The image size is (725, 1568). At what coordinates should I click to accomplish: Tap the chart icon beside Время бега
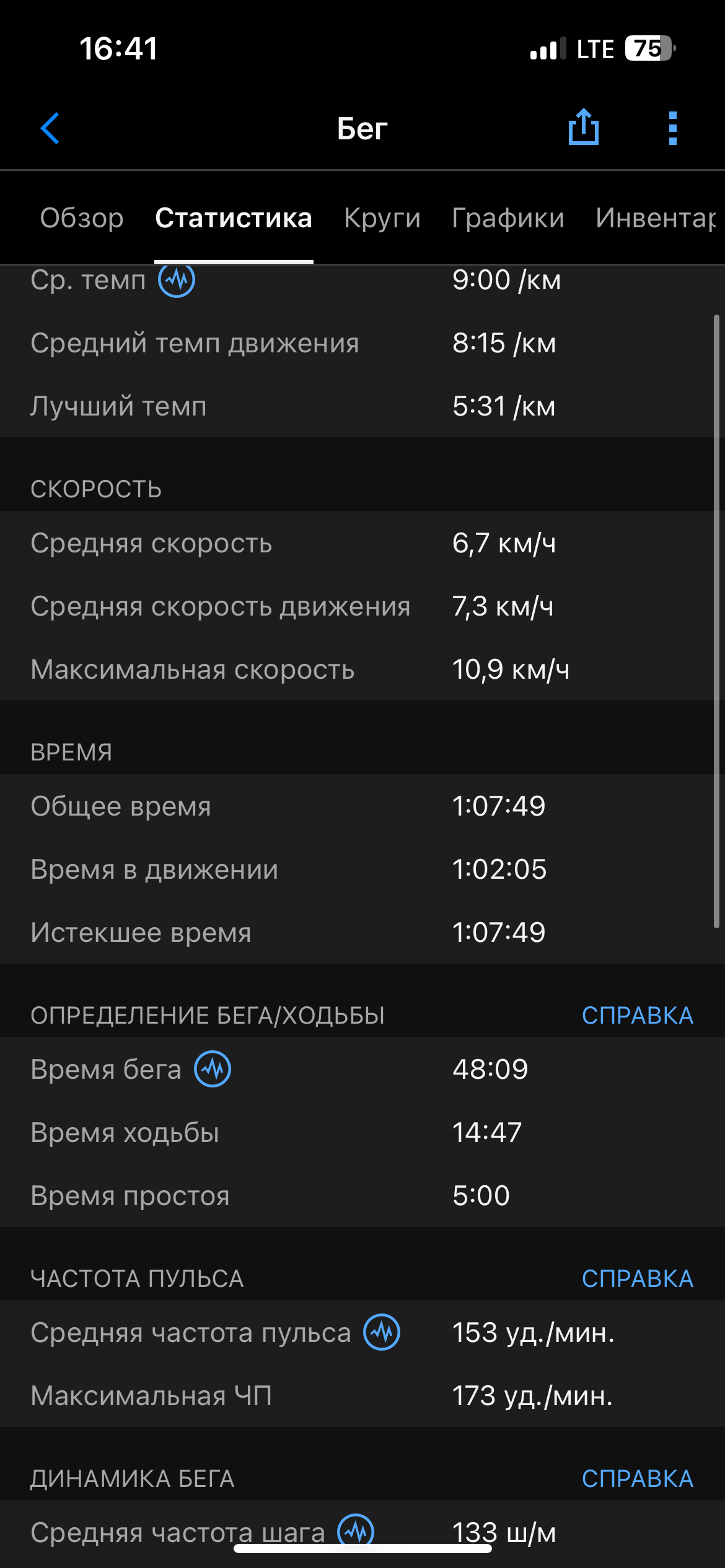tap(213, 1069)
